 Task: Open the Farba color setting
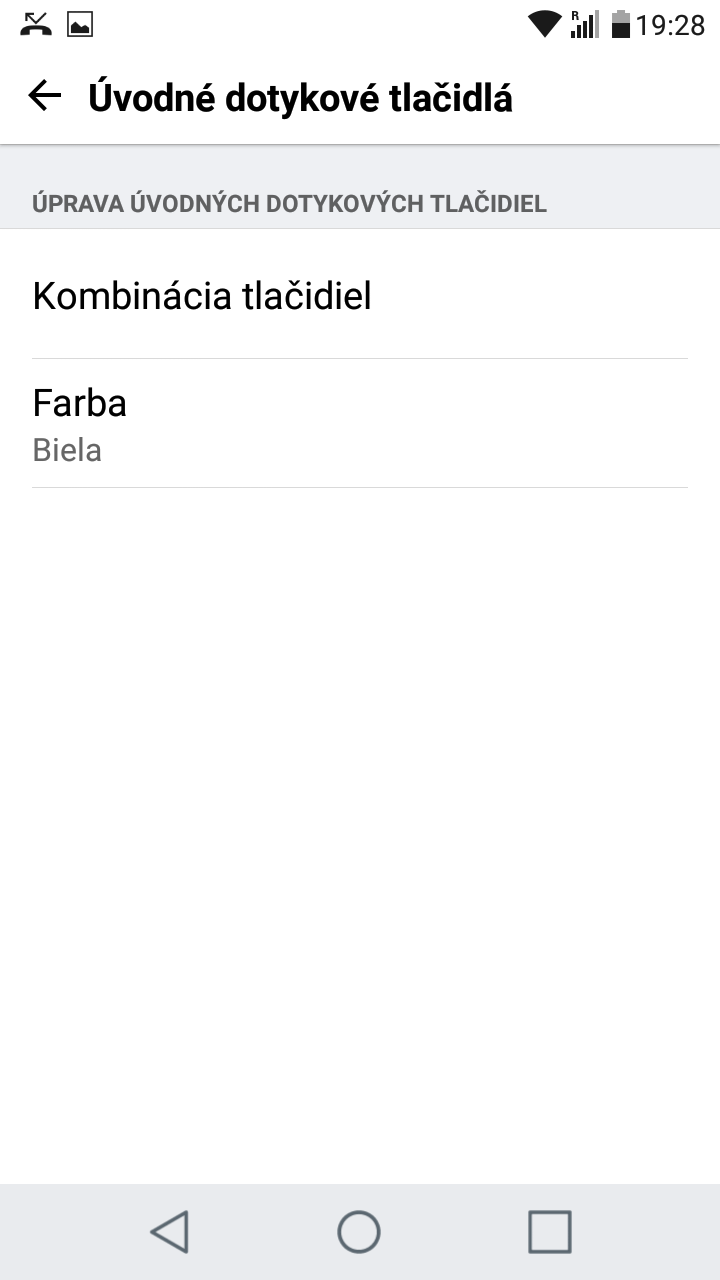[x=360, y=424]
